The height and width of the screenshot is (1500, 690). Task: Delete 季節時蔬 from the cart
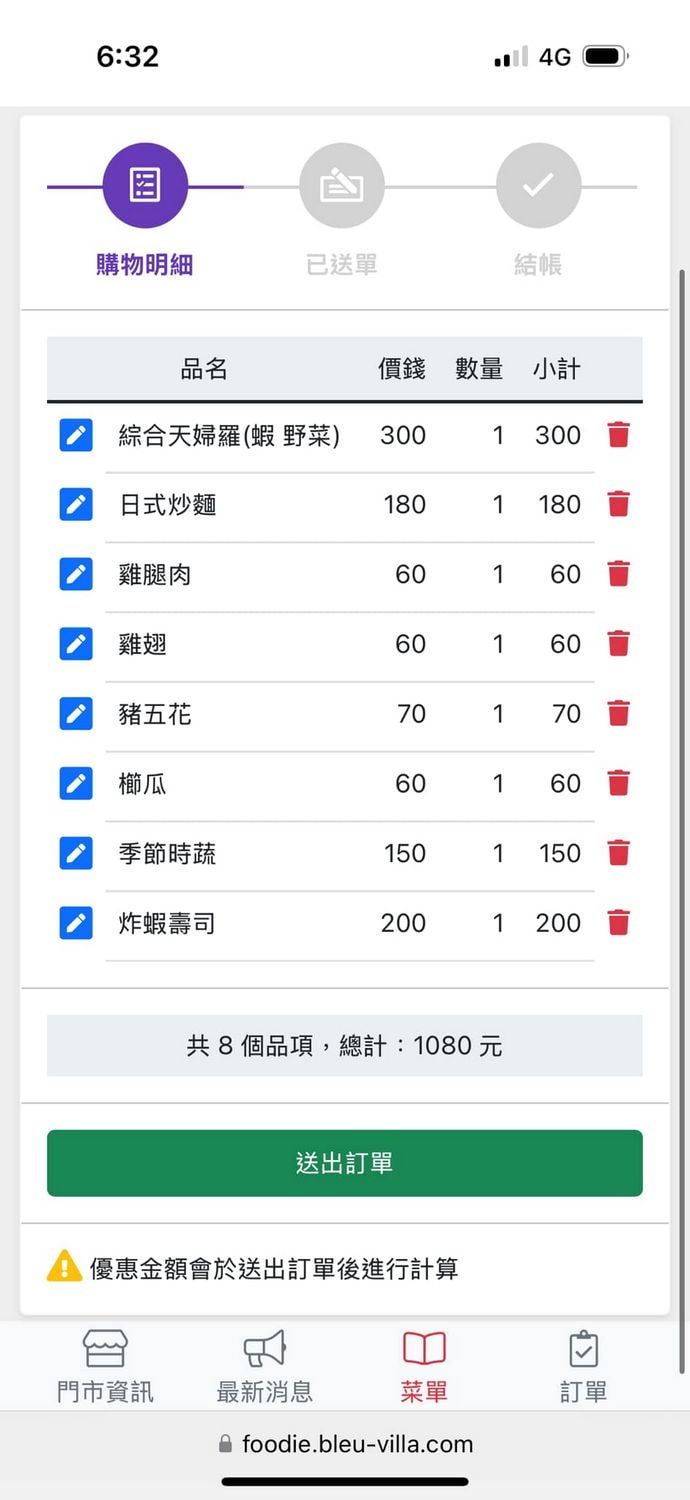coord(619,853)
